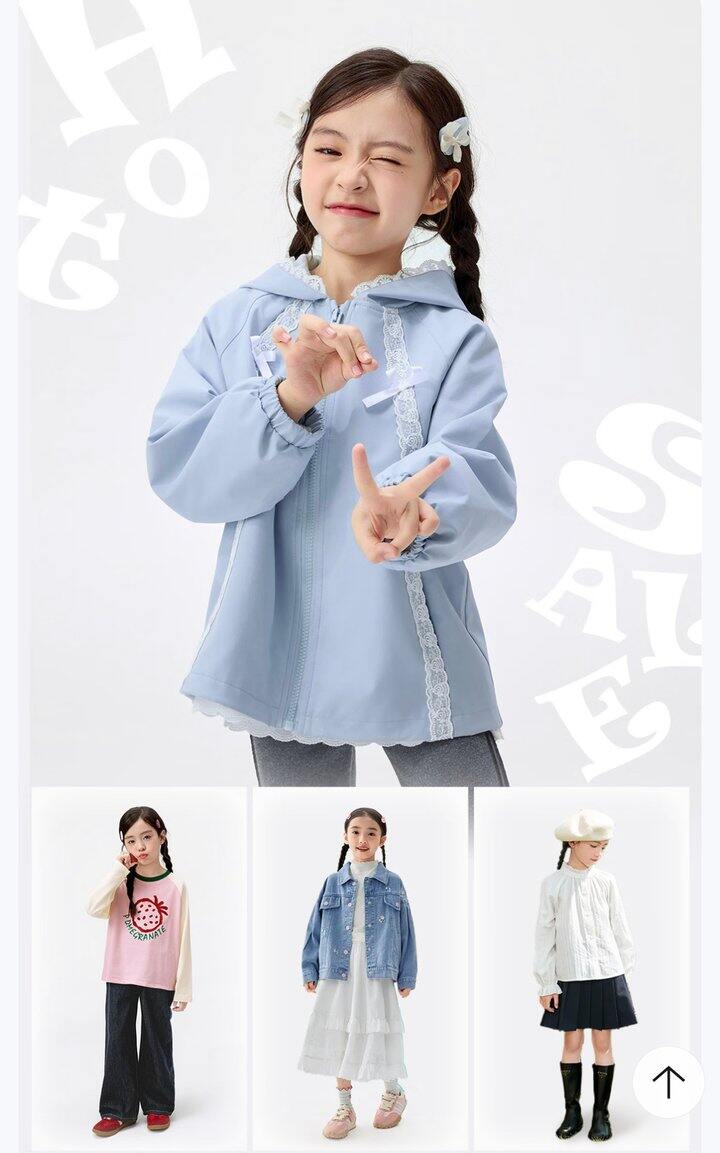View the denim jacket with white dress
This screenshot has height=1153, width=720.
coord(360,968)
